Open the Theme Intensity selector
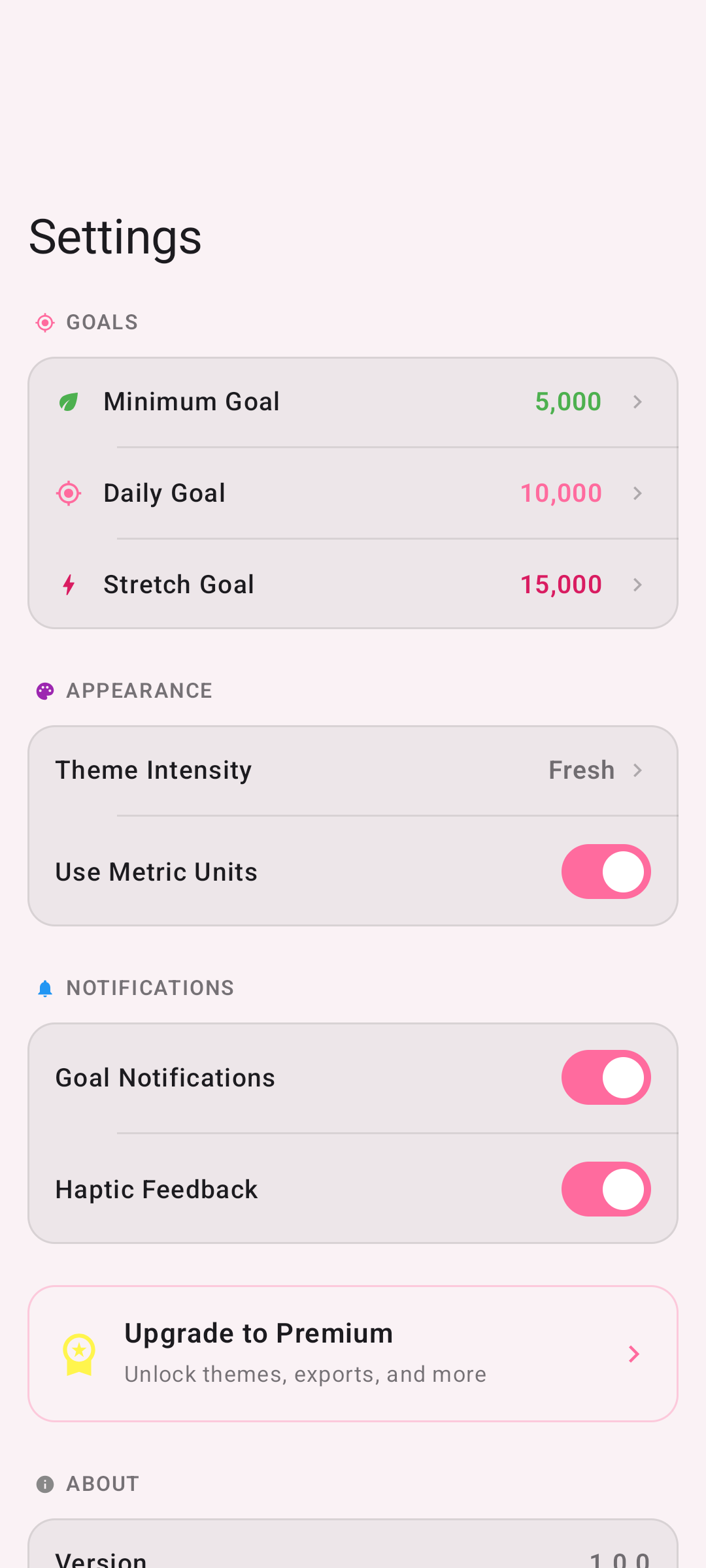This screenshot has height=1568, width=706. 353,770
